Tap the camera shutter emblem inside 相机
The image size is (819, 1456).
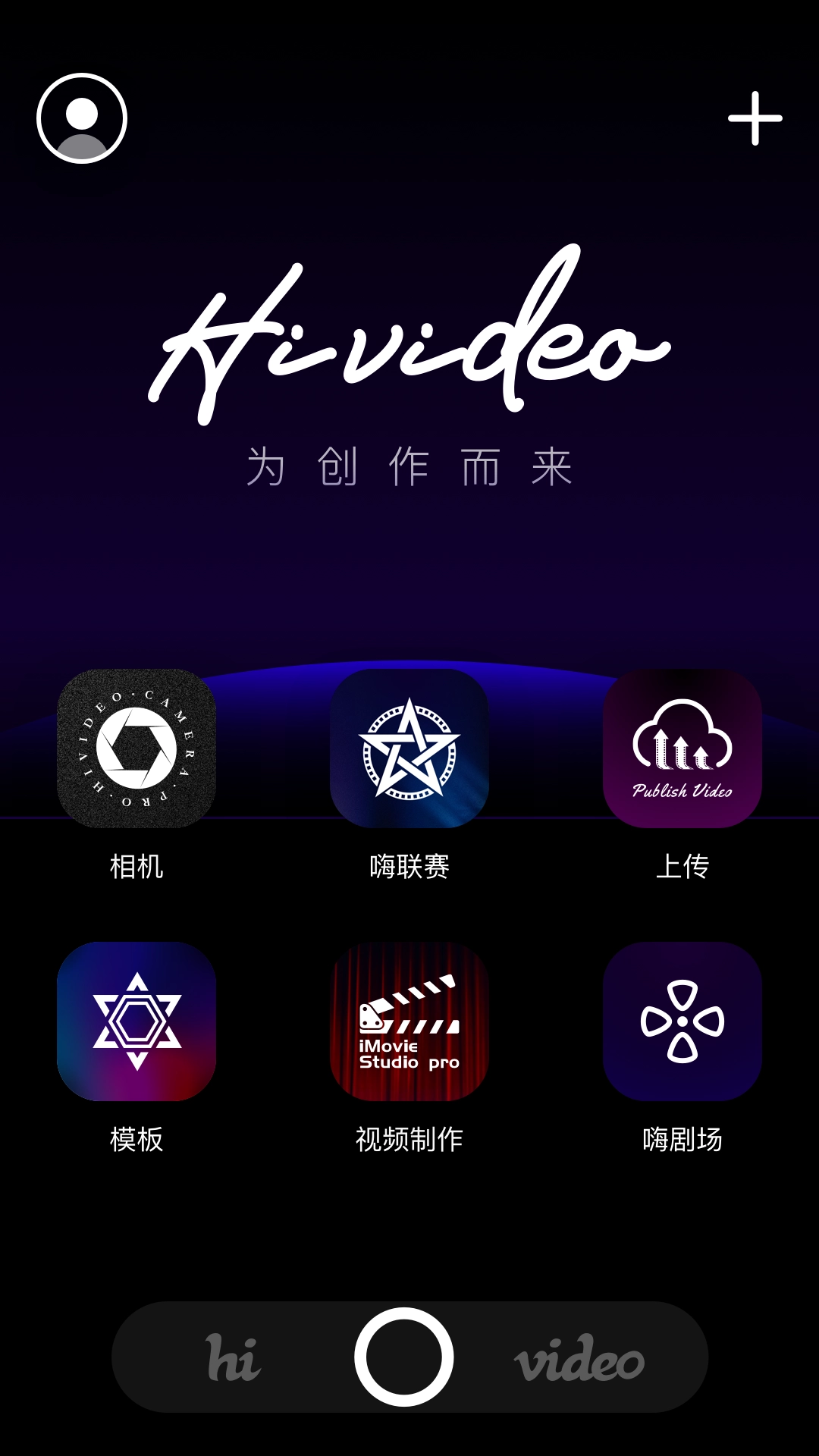[x=138, y=747]
